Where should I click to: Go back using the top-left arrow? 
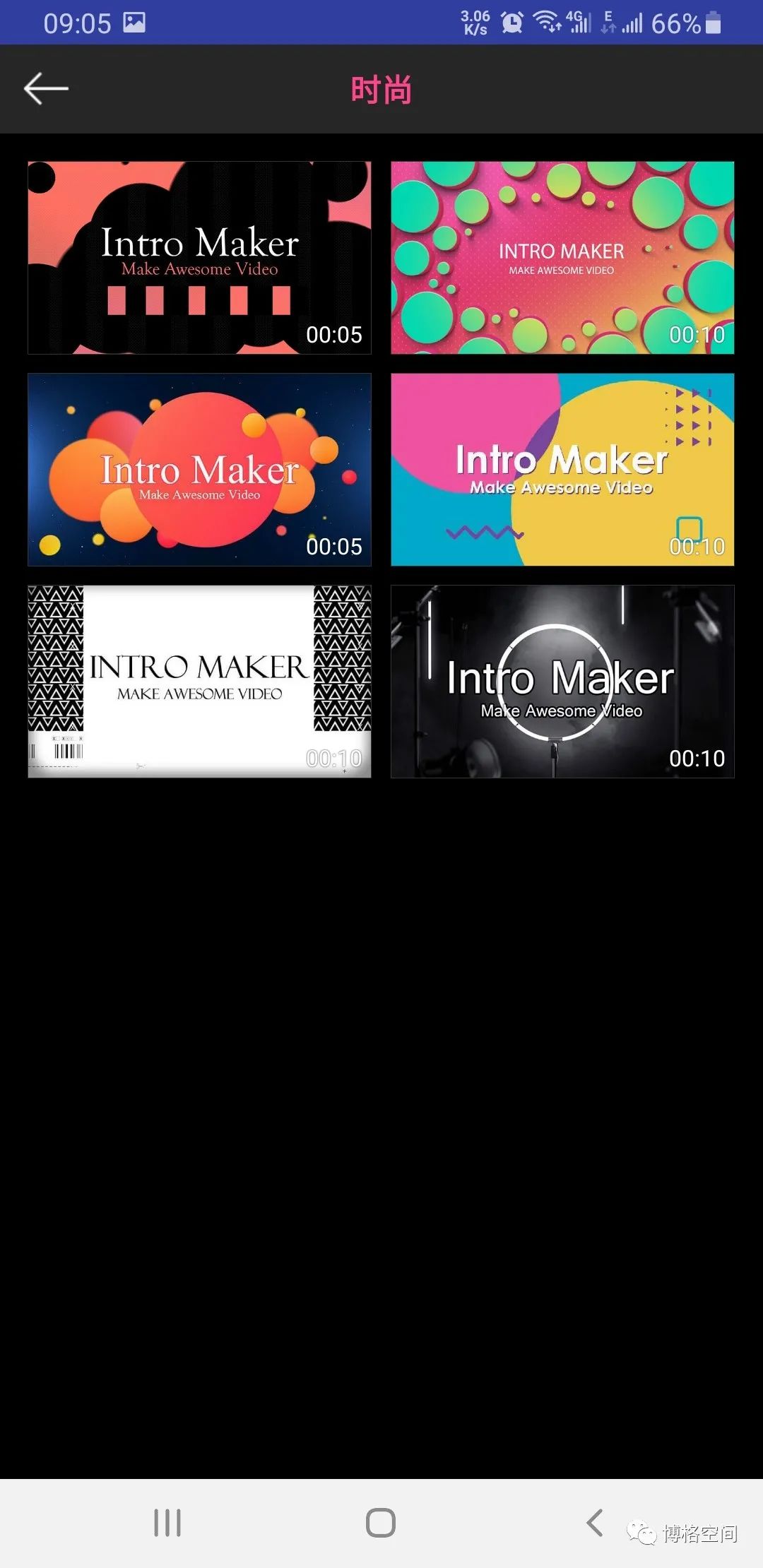[46, 89]
